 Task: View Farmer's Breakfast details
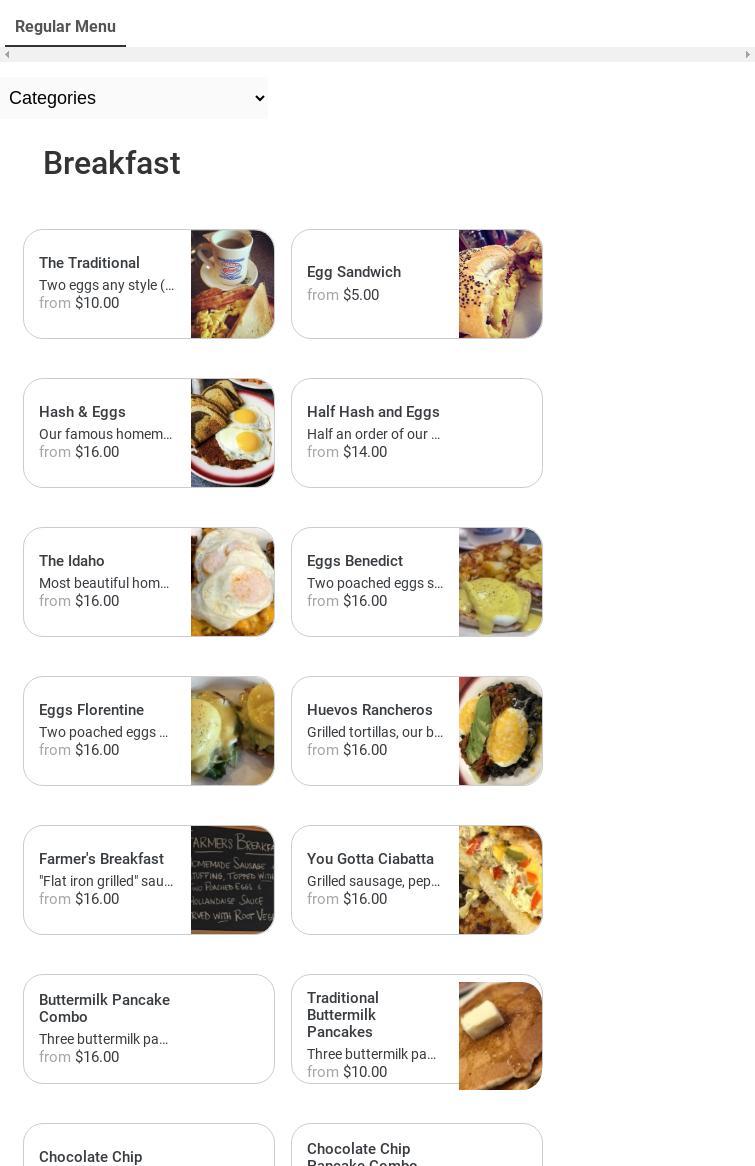pos(148,880)
